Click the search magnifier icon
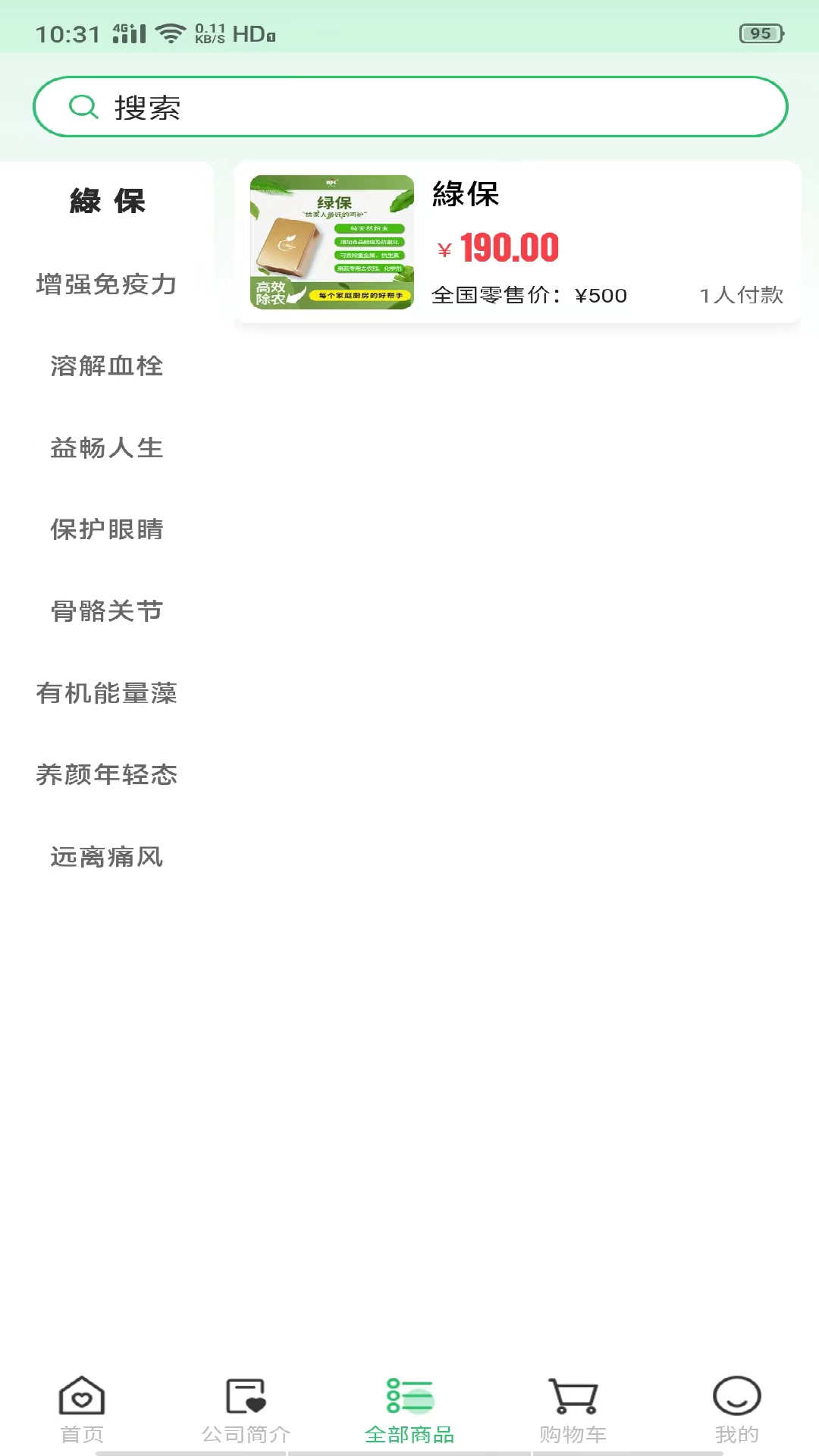The width and height of the screenshot is (819, 1456). click(83, 106)
